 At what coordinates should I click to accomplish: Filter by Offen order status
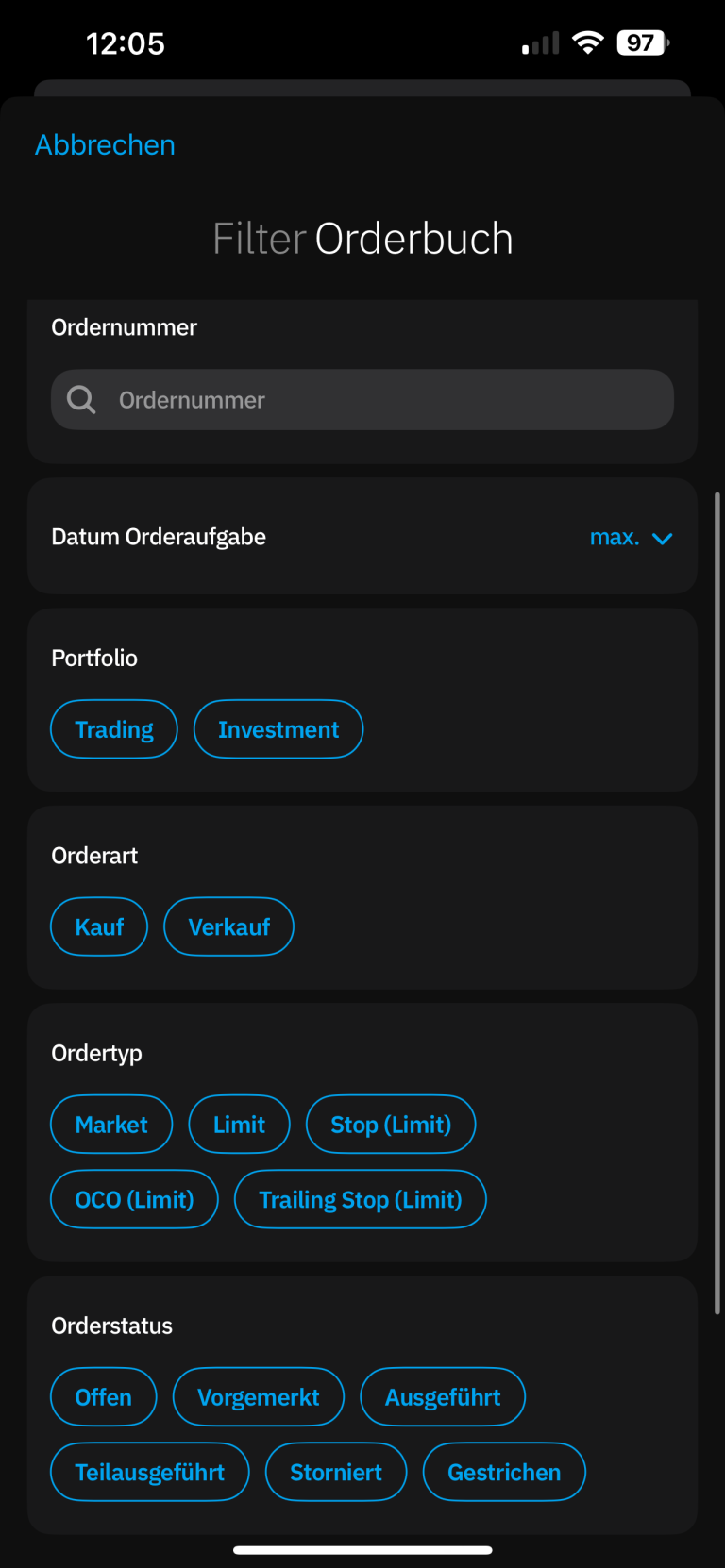[103, 1396]
